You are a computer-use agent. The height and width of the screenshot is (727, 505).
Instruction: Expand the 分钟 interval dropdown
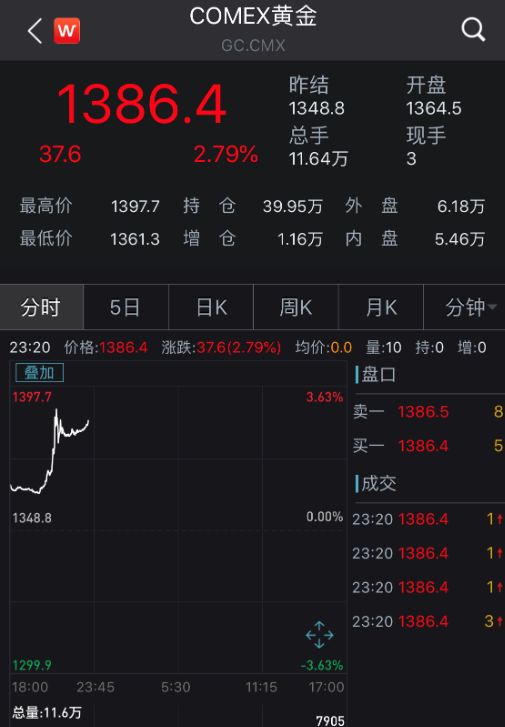[x=465, y=307]
